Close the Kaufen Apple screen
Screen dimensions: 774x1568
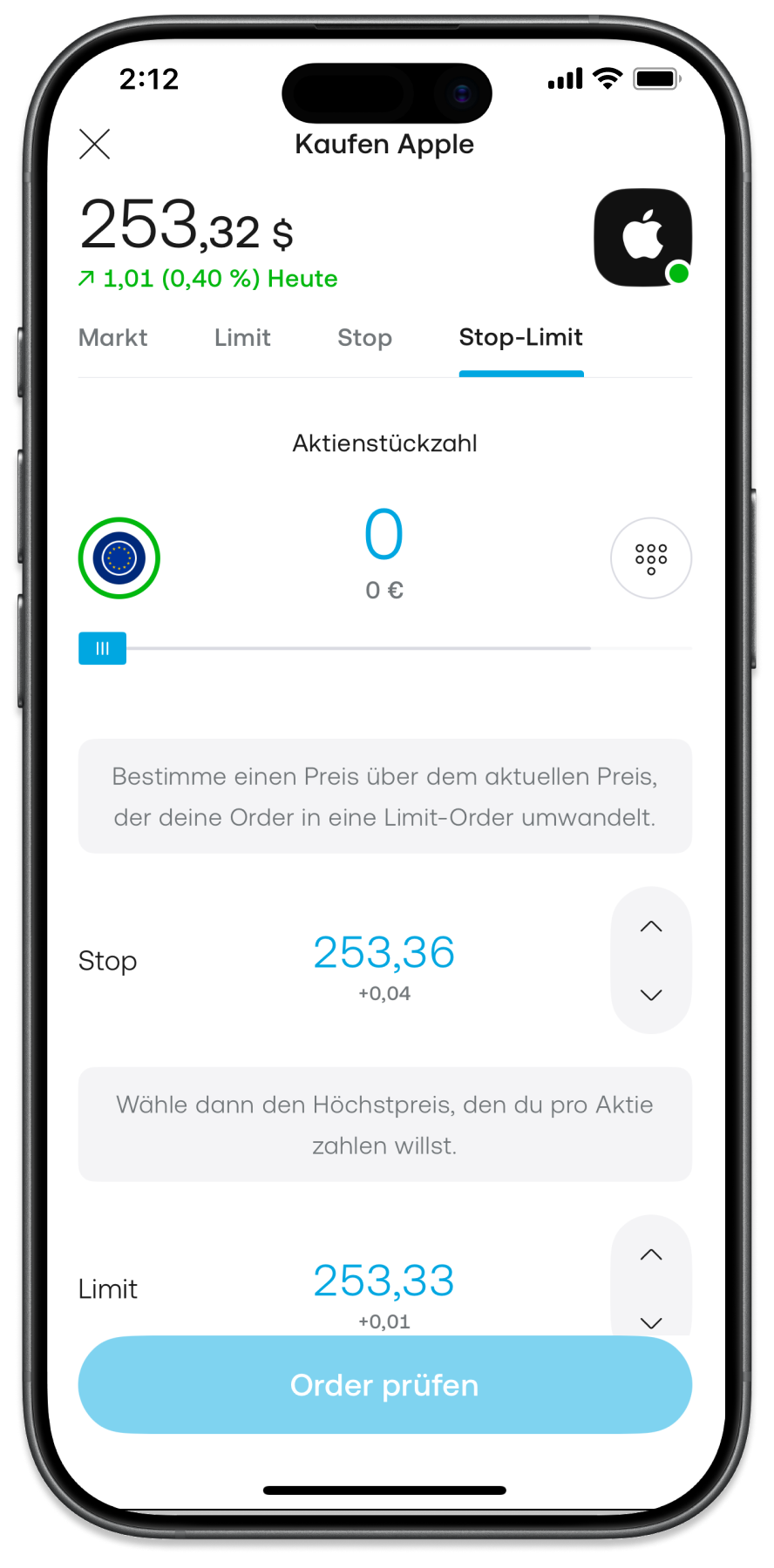pos(94,144)
